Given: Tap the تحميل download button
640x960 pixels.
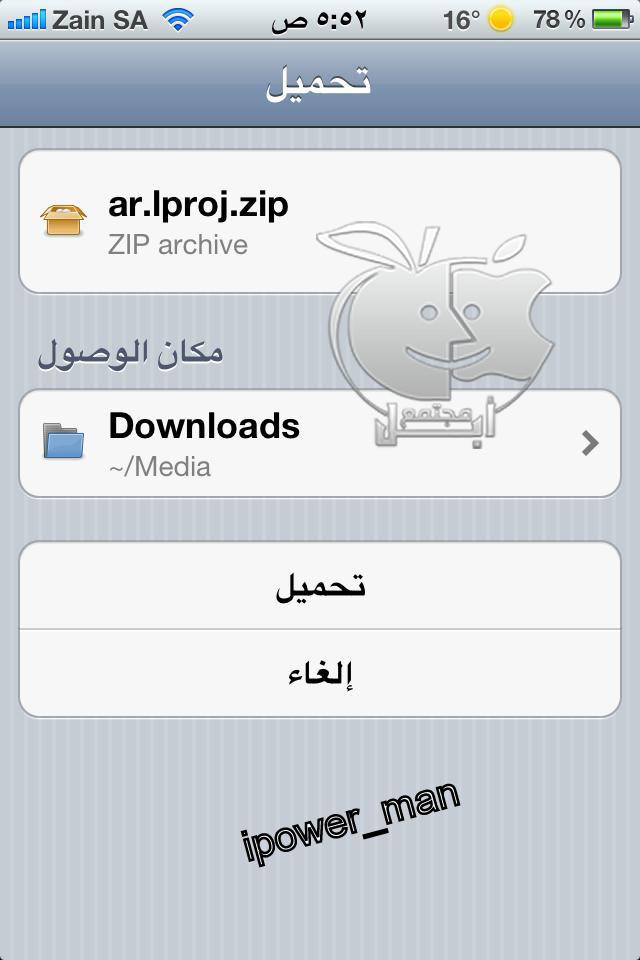Looking at the screenshot, I should tap(320, 586).
